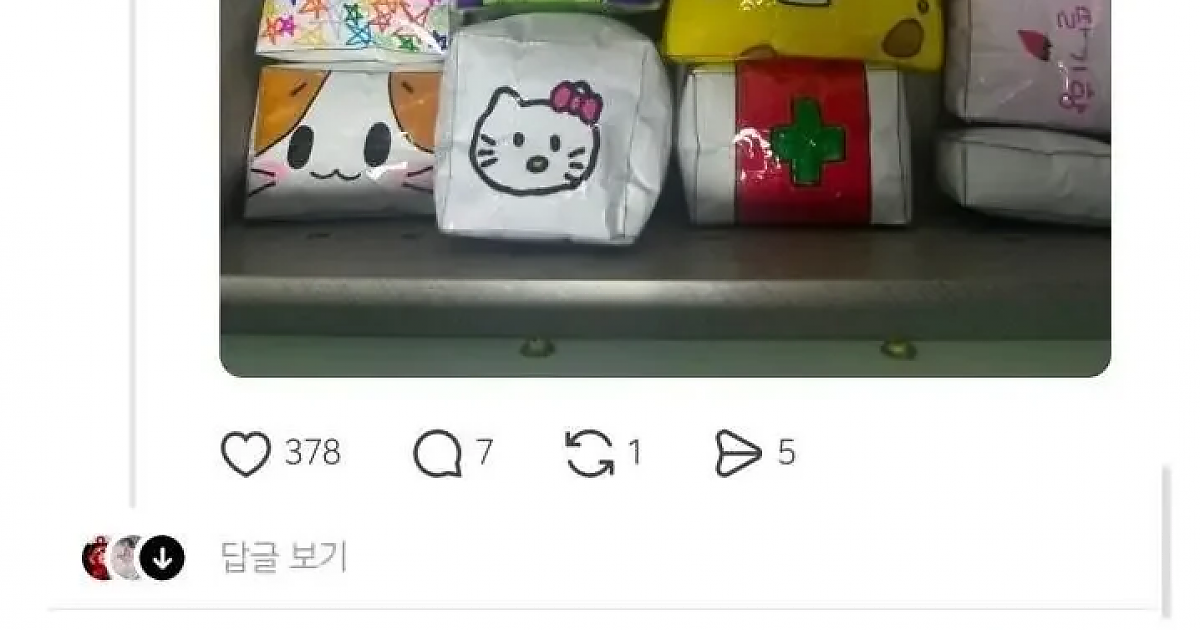The image size is (1200, 630).
Task: Like the post with the heart icon
Action: pos(245,454)
